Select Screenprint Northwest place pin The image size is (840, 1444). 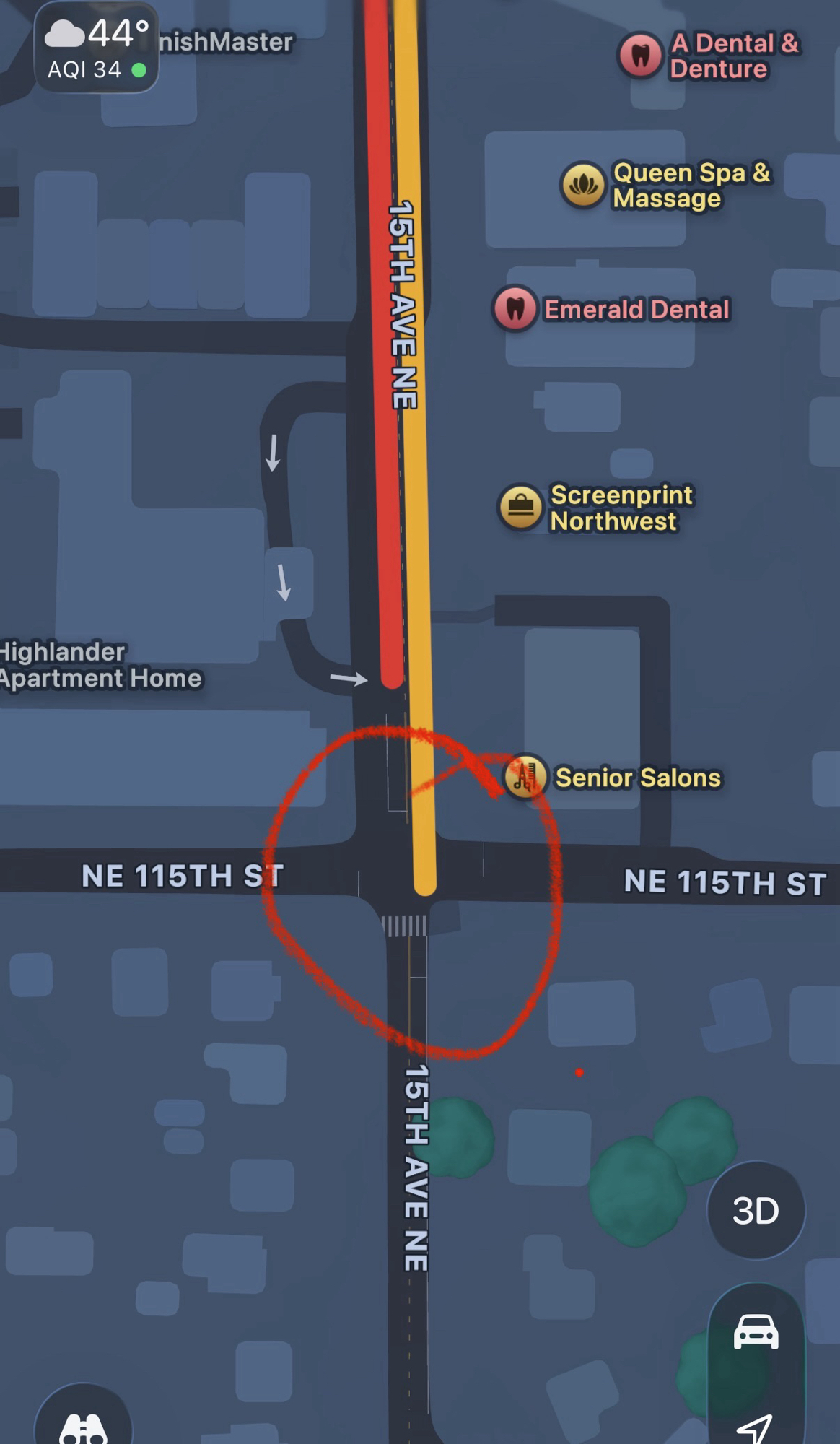[521, 507]
